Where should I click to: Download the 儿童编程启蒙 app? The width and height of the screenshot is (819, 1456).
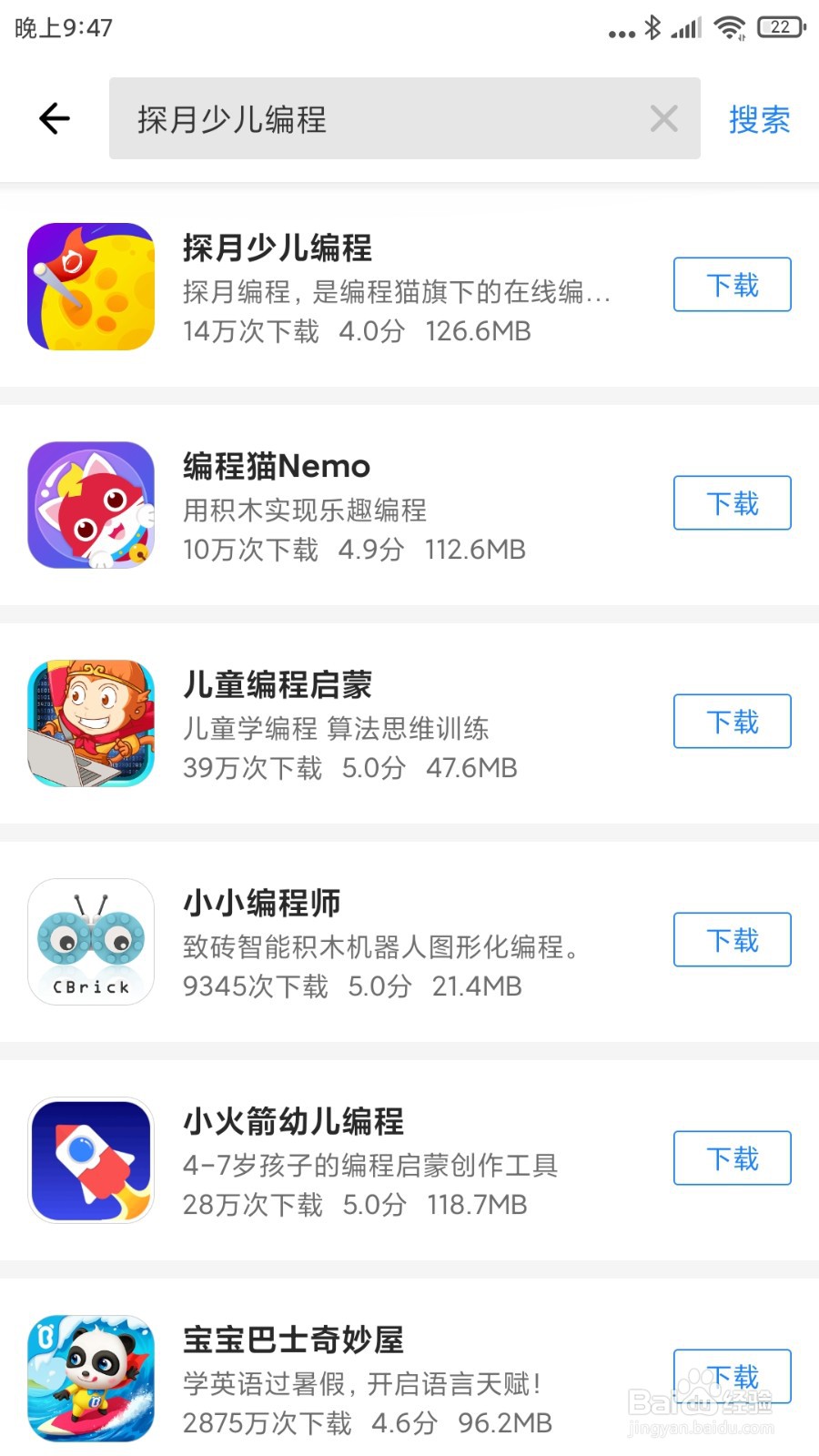coord(732,722)
